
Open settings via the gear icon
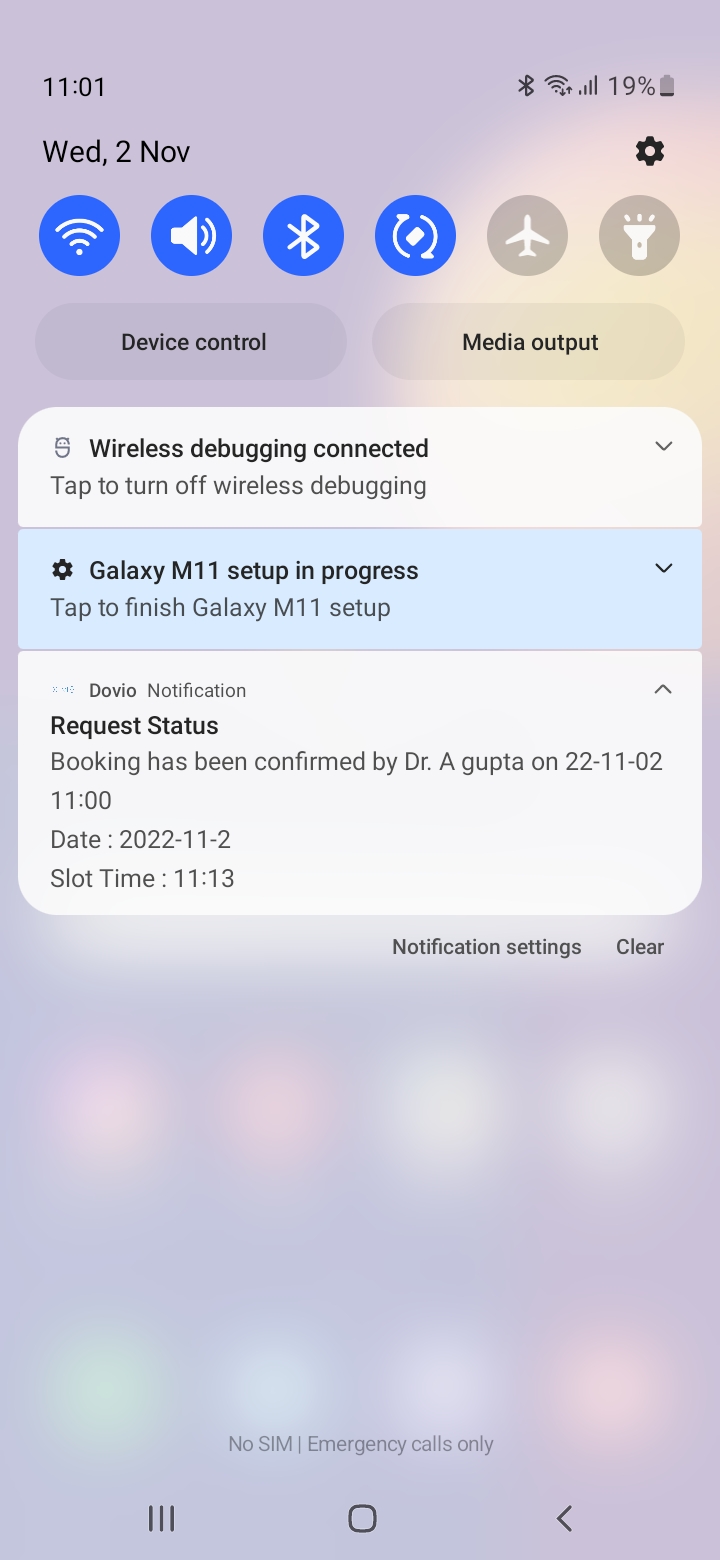click(649, 151)
